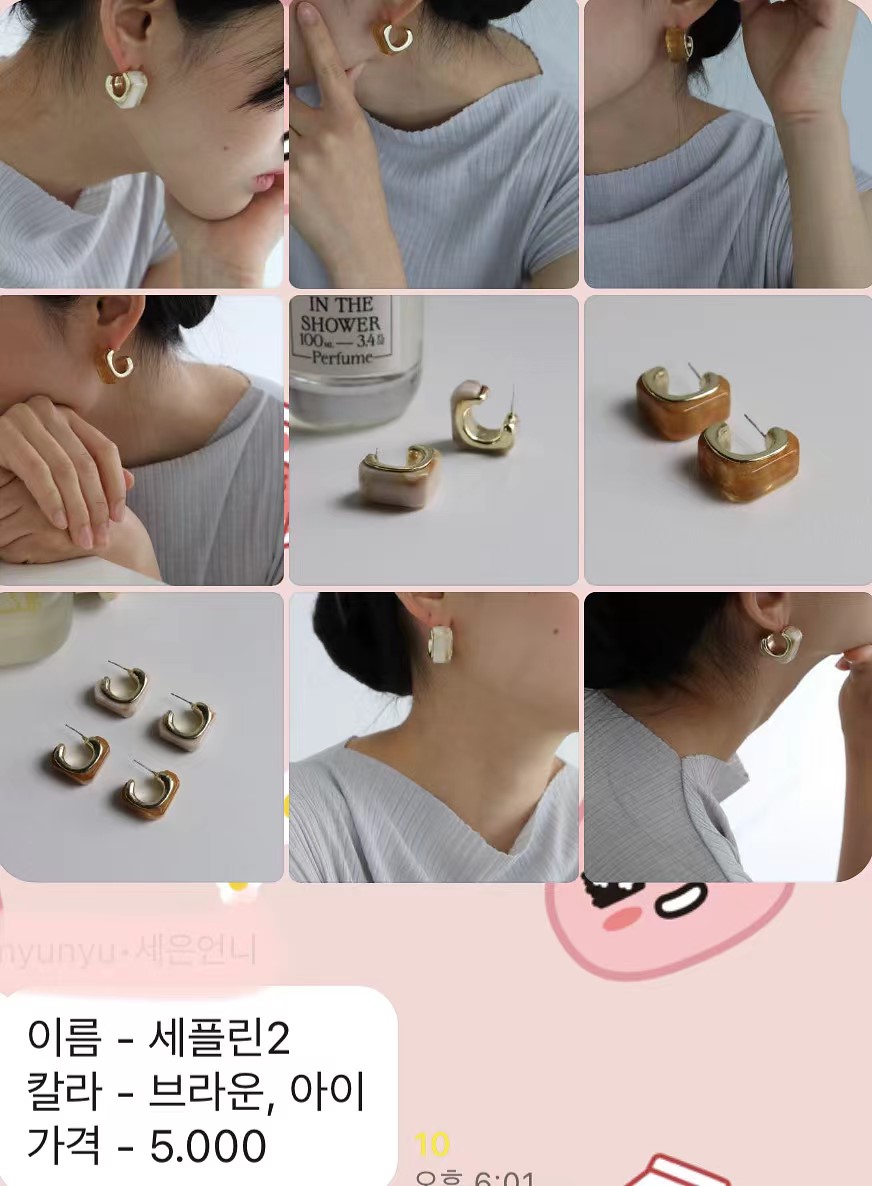Open the photo of two brown earrings alone
Image resolution: width=872 pixels, height=1186 pixels.
(x=727, y=440)
